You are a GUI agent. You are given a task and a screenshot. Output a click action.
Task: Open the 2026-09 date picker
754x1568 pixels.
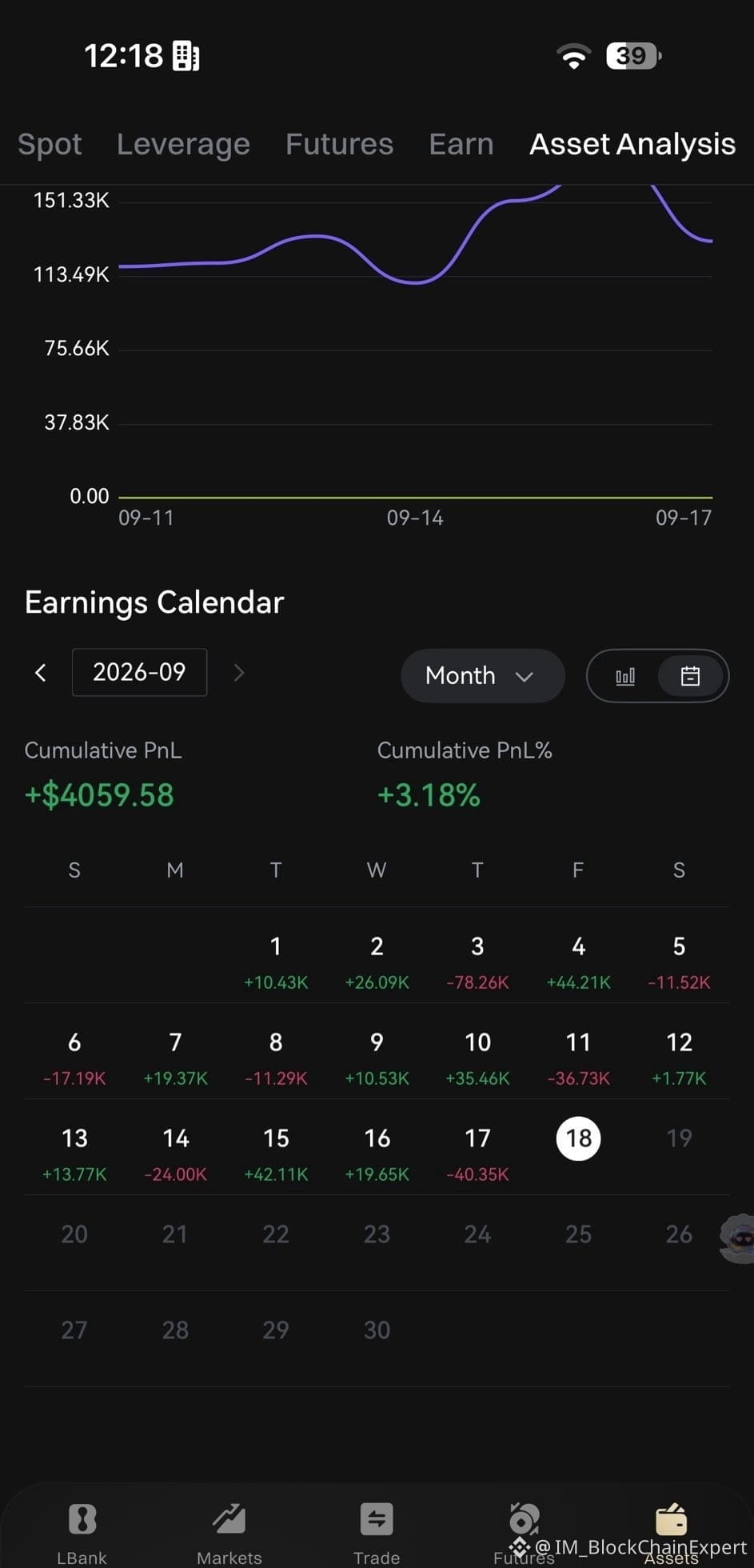(139, 672)
